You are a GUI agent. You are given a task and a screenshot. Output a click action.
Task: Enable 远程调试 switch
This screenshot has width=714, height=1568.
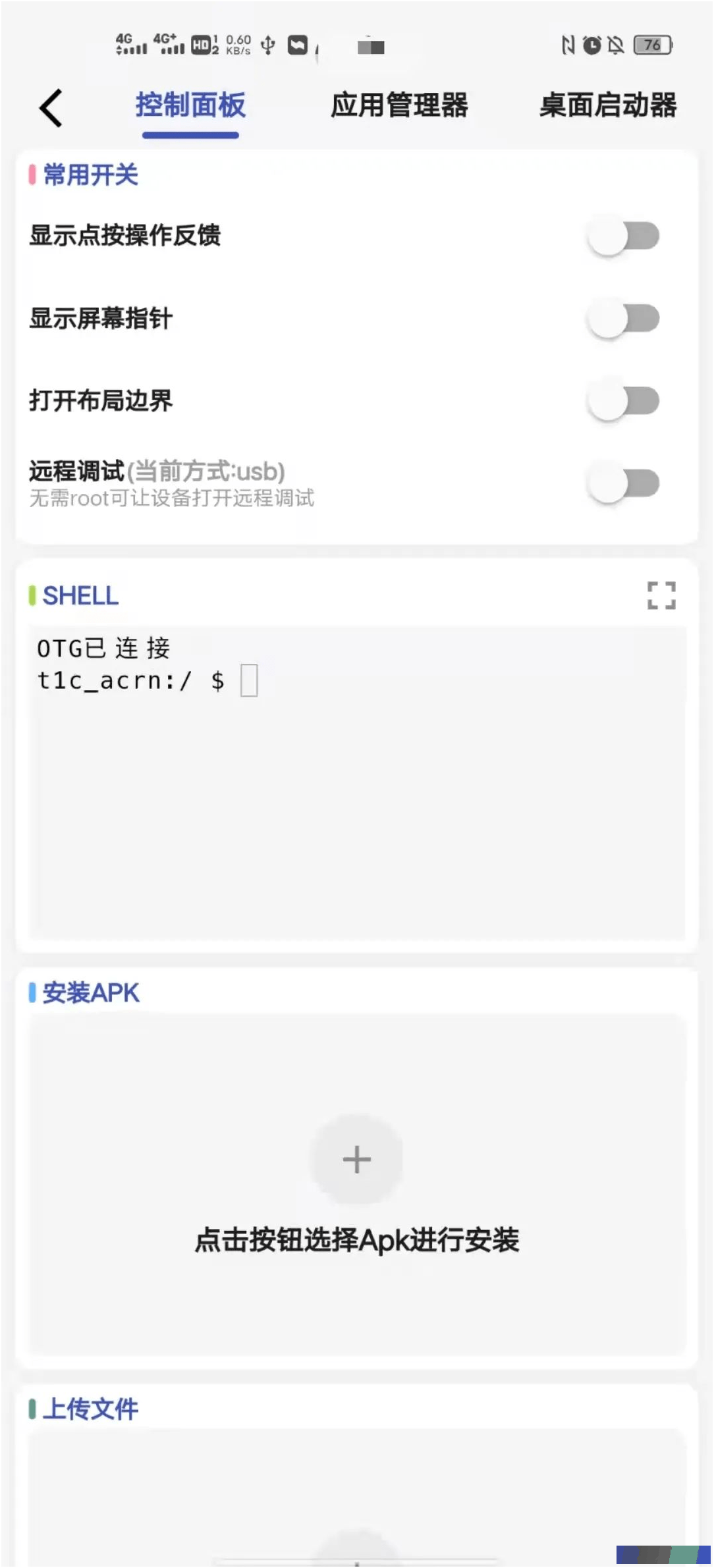(623, 483)
